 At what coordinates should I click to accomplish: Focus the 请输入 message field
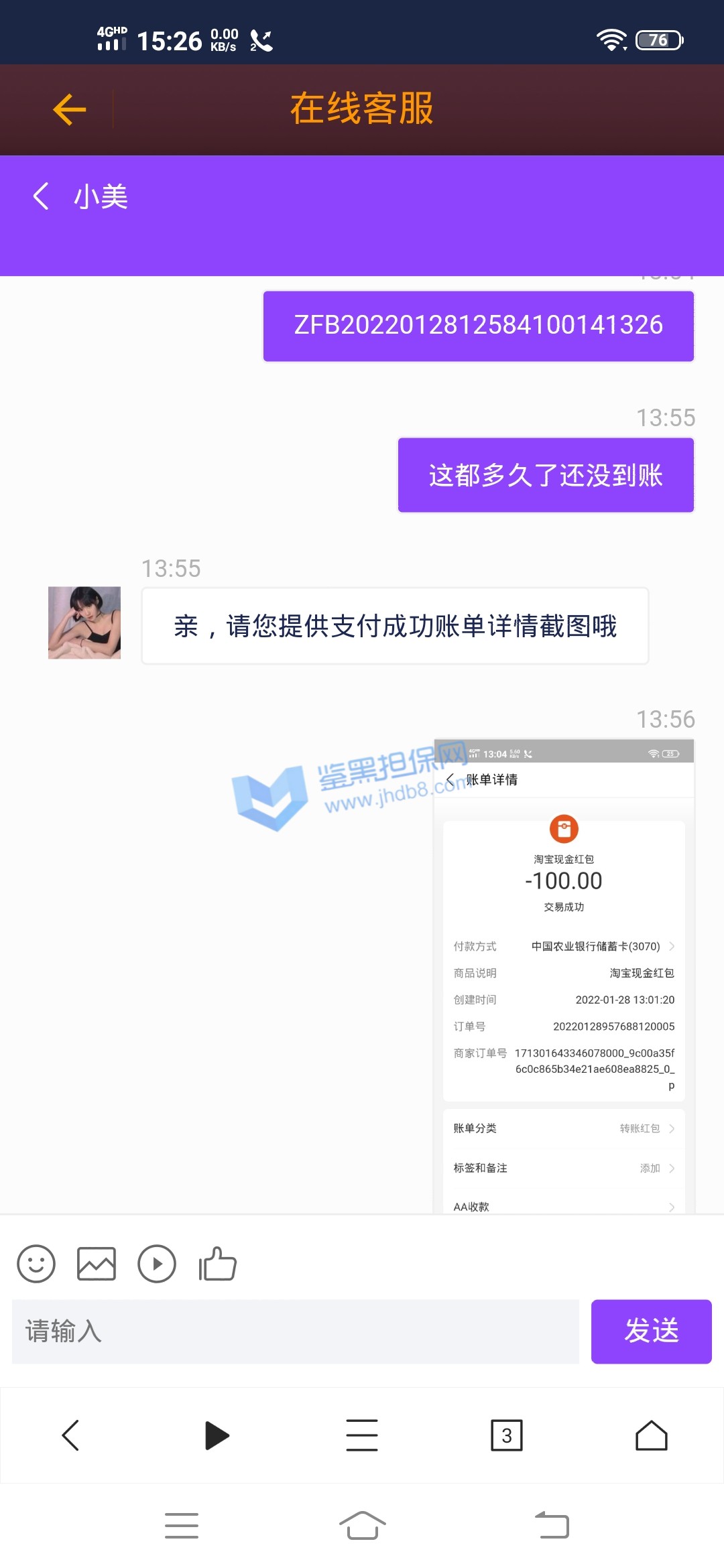(x=296, y=1331)
